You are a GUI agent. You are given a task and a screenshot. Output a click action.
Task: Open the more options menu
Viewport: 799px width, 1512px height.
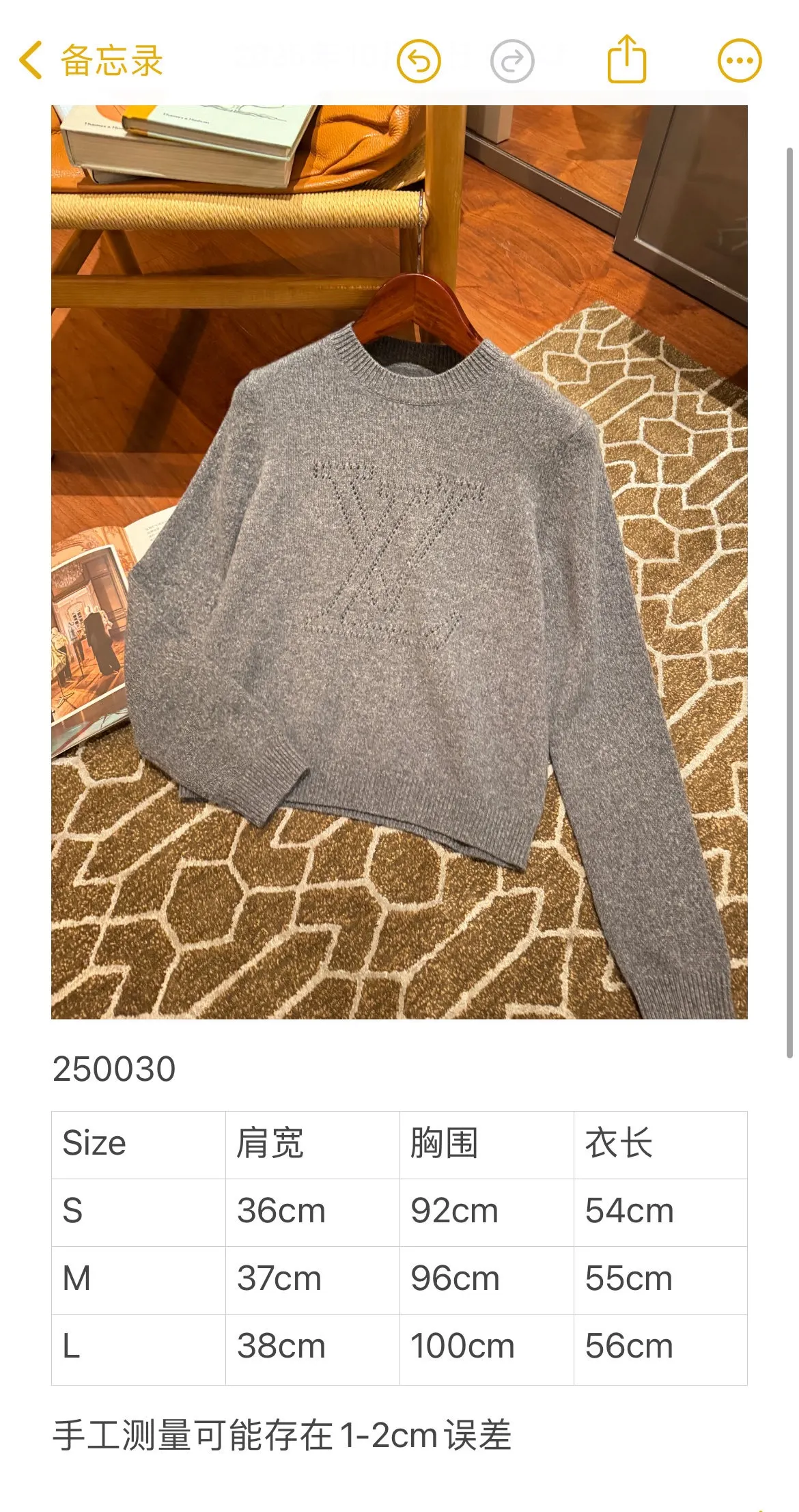coord(739,61)
